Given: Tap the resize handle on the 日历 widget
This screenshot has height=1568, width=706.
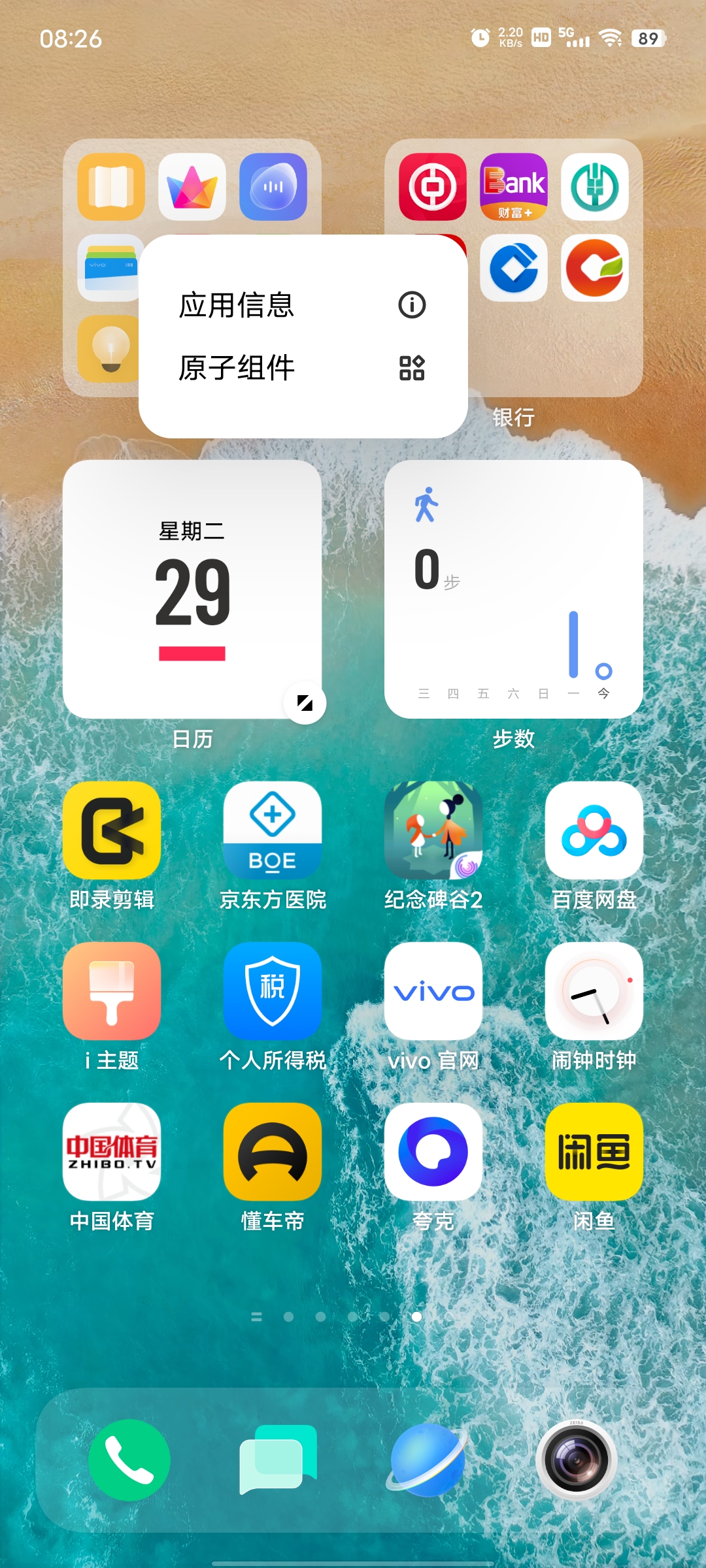Looking at the screenshot, I should (305, 704).
